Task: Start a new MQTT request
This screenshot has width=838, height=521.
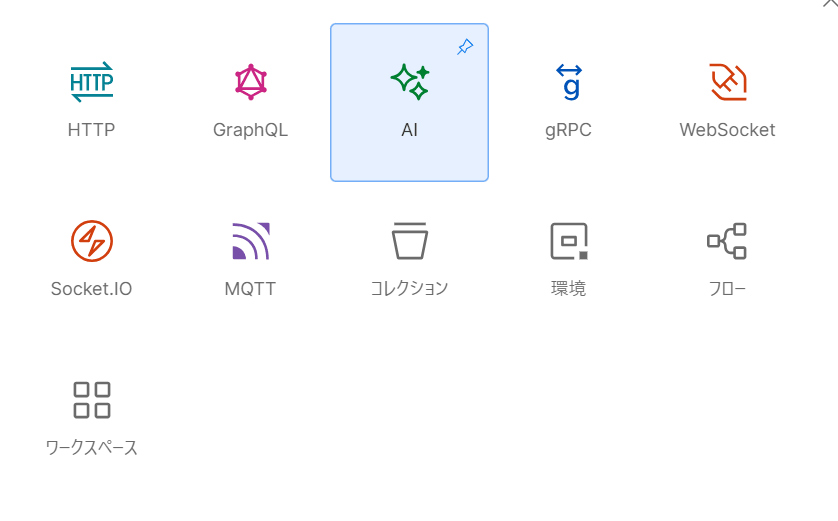Action: [x=250, y=259]
